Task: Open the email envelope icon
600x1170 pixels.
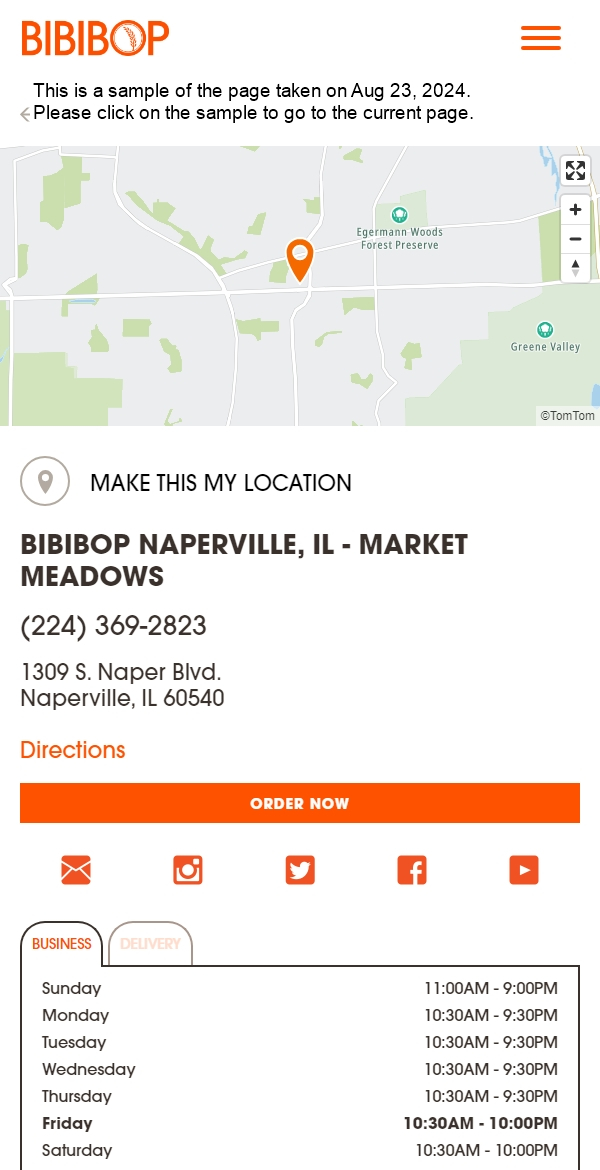Action: [x=76, y=870]
